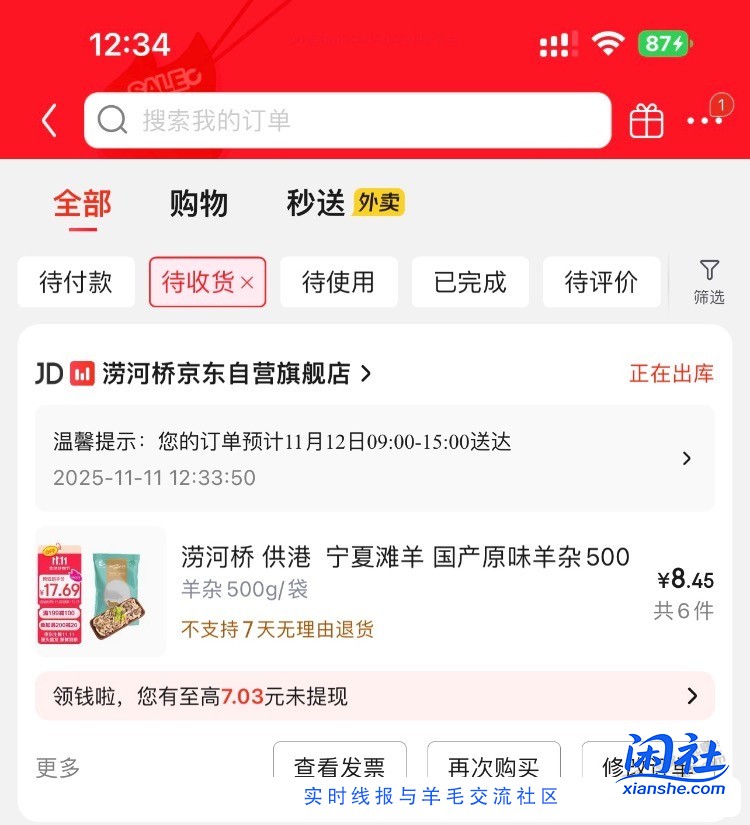The image size is (750, 825).
Task: Select the 待付款 order filter
Action: pos(76,282)
